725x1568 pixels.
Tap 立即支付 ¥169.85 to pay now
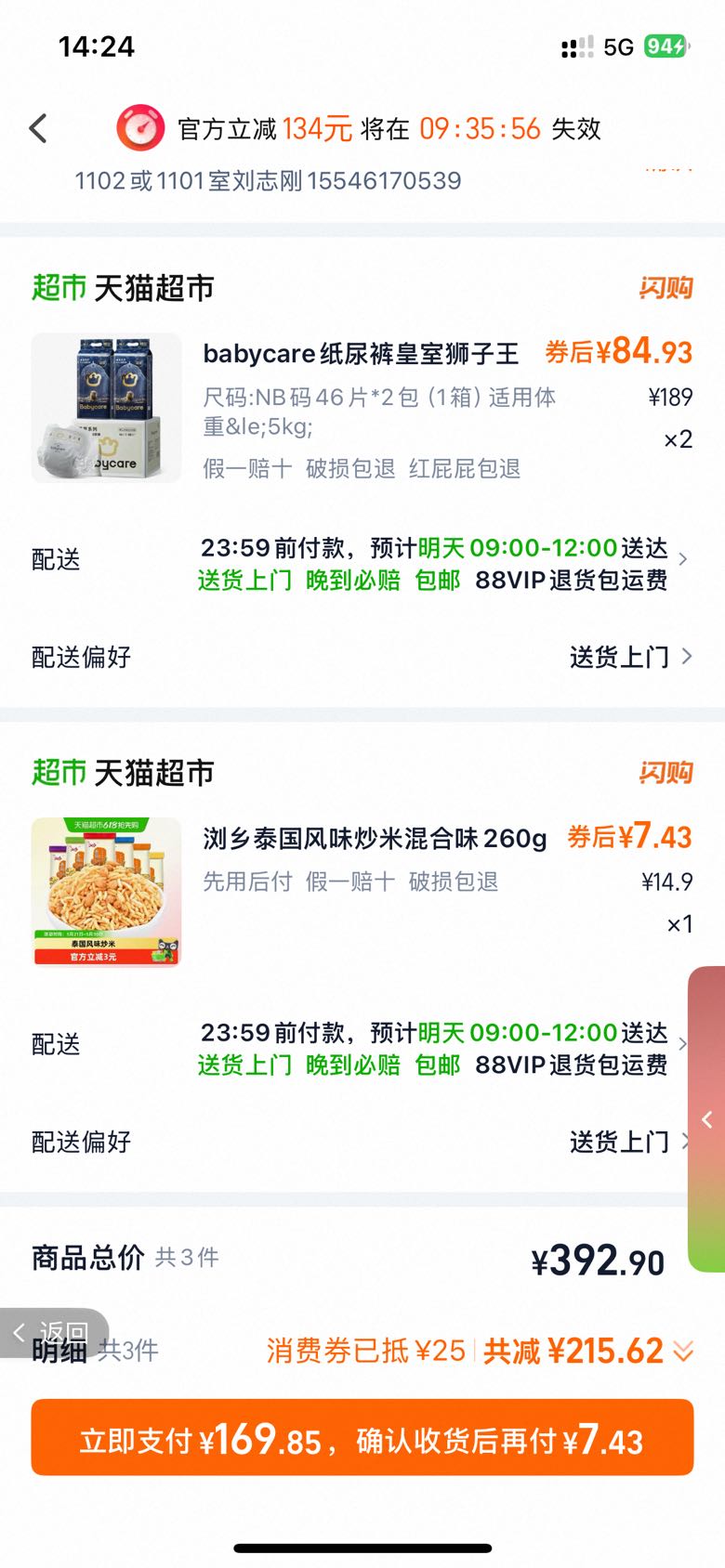pos(362,1437)
